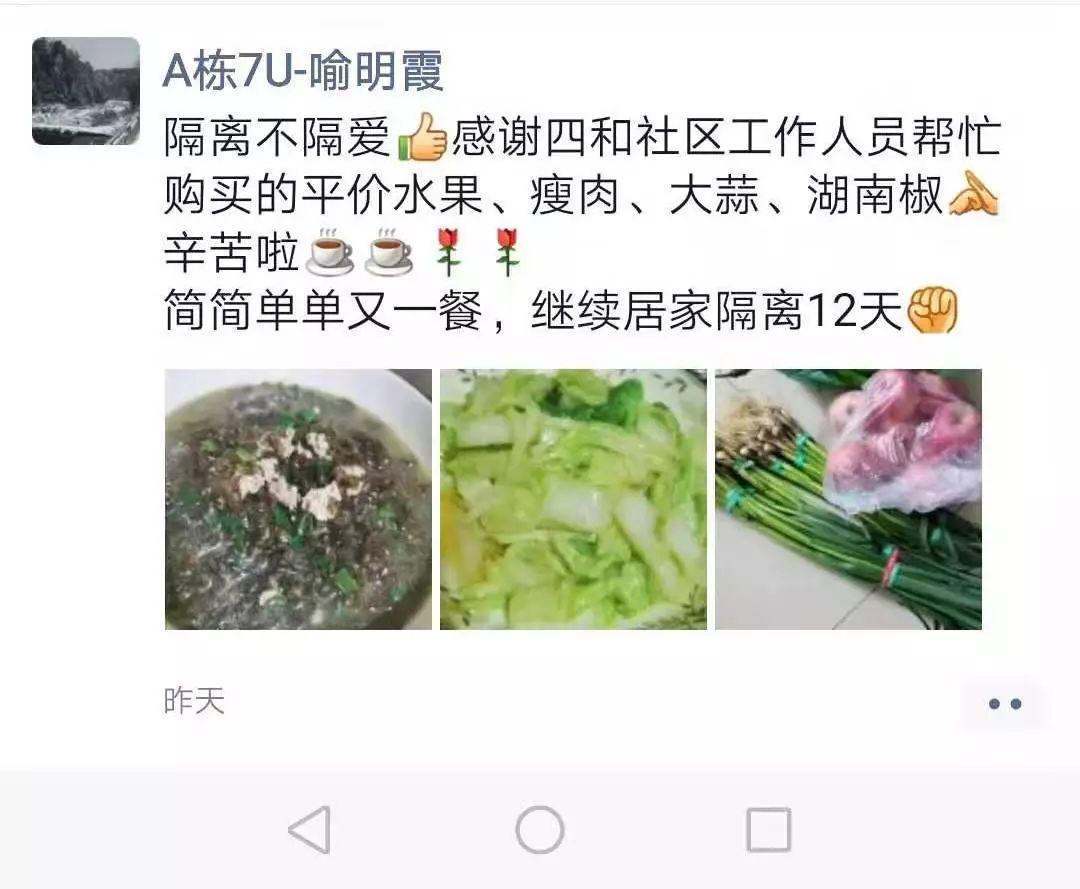
Task: Open the profile avatar of 喻明霞
Action: (x=86, y=91)
